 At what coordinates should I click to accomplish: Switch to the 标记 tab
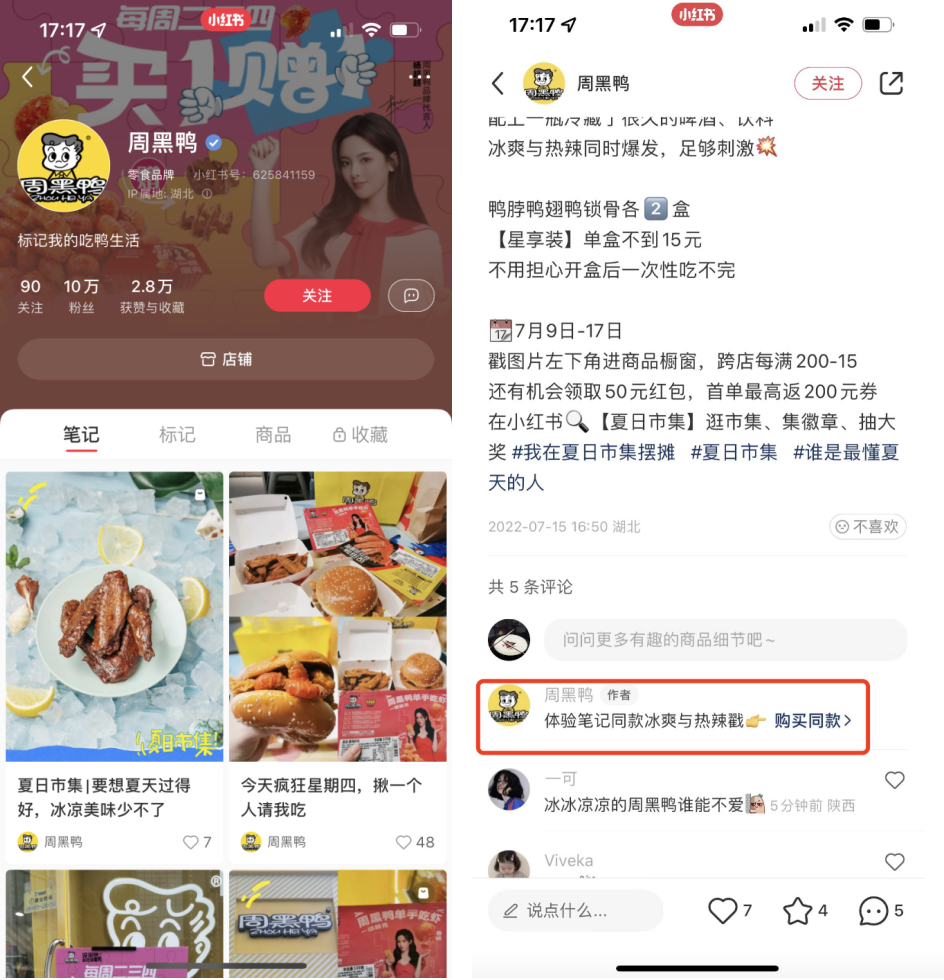(177, 435)
